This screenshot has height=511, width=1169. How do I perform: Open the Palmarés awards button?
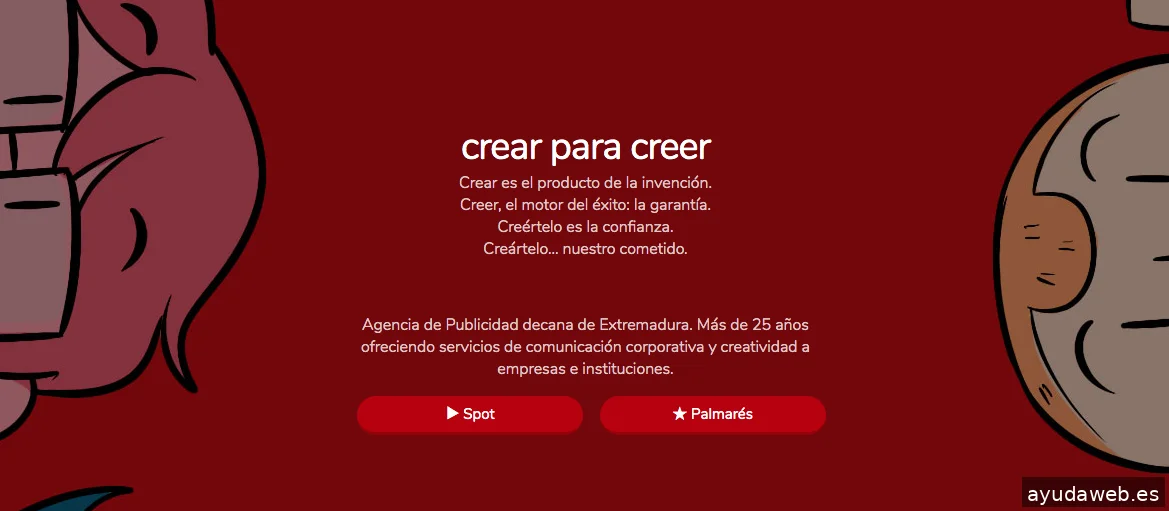click(x=712, y=414)
